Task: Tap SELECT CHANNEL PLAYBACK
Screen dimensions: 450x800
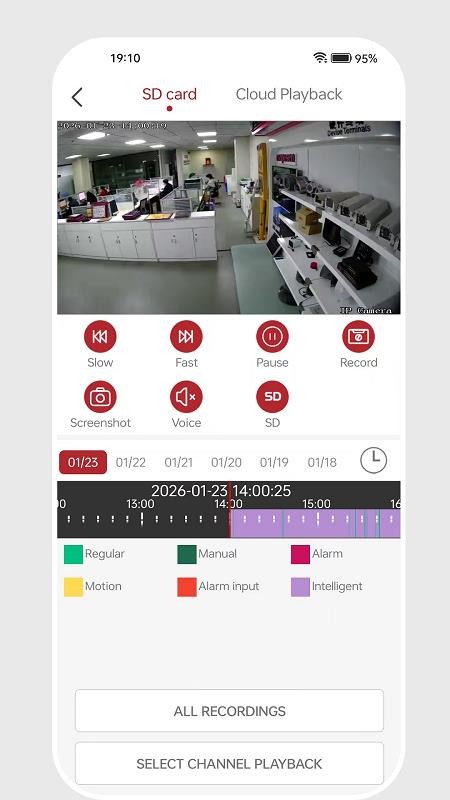Action: 230,764
